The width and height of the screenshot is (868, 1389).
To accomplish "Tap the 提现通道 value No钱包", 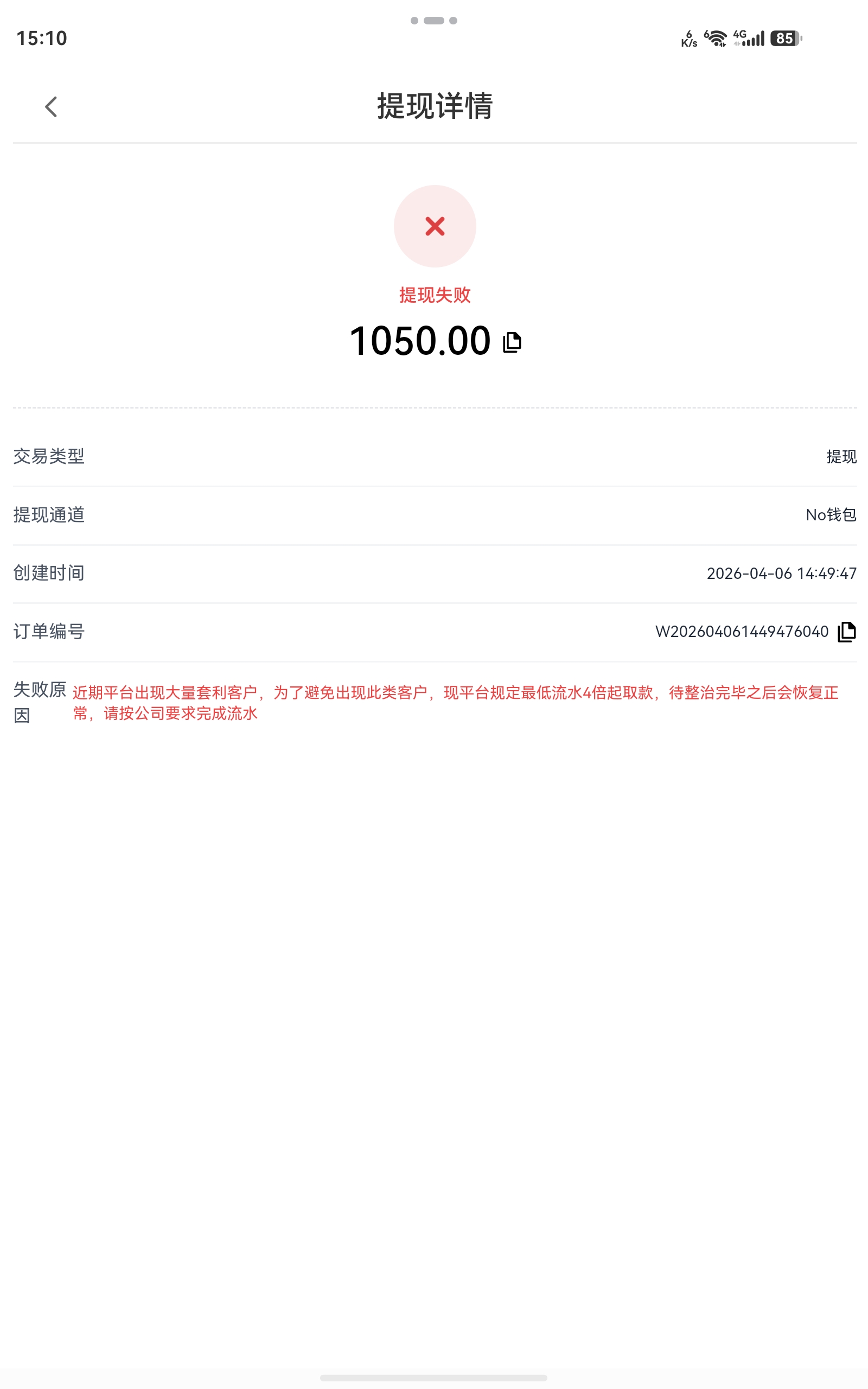I will click(x=830, y=515).
